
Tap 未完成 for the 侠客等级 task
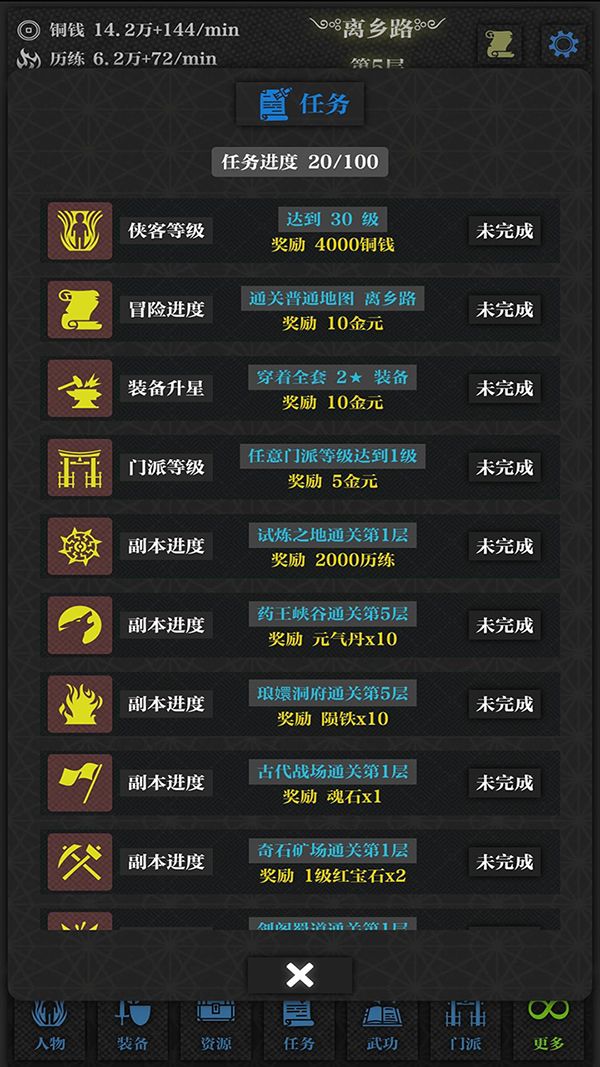point(505,230)
